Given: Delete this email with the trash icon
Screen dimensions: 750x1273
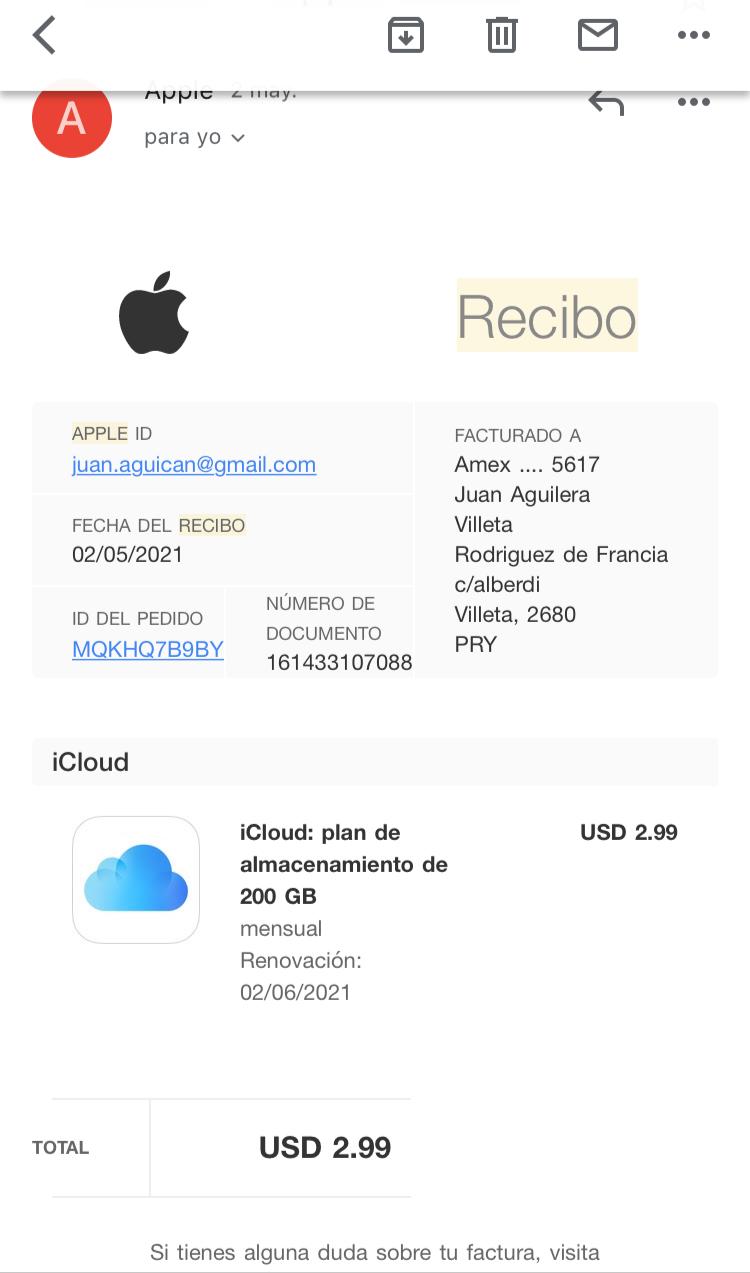Looking at the screenshot, I should click(501, 36).
